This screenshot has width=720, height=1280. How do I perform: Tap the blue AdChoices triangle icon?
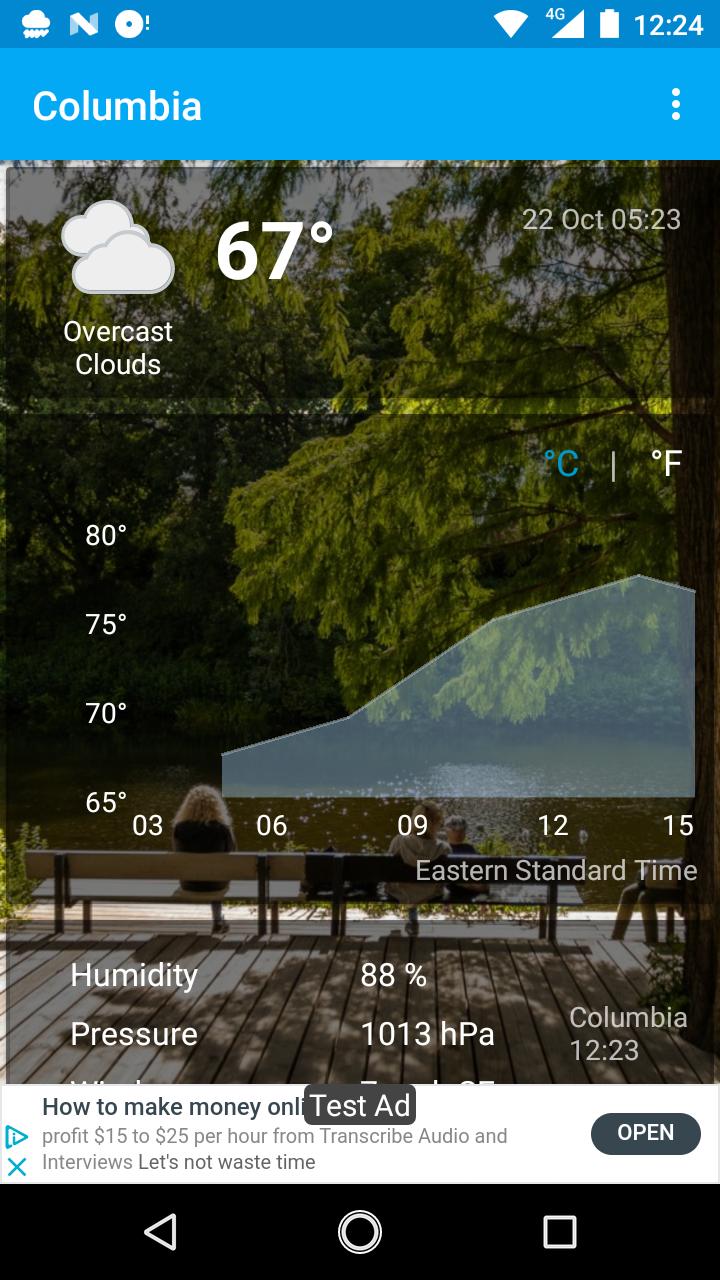point(17,1136)
